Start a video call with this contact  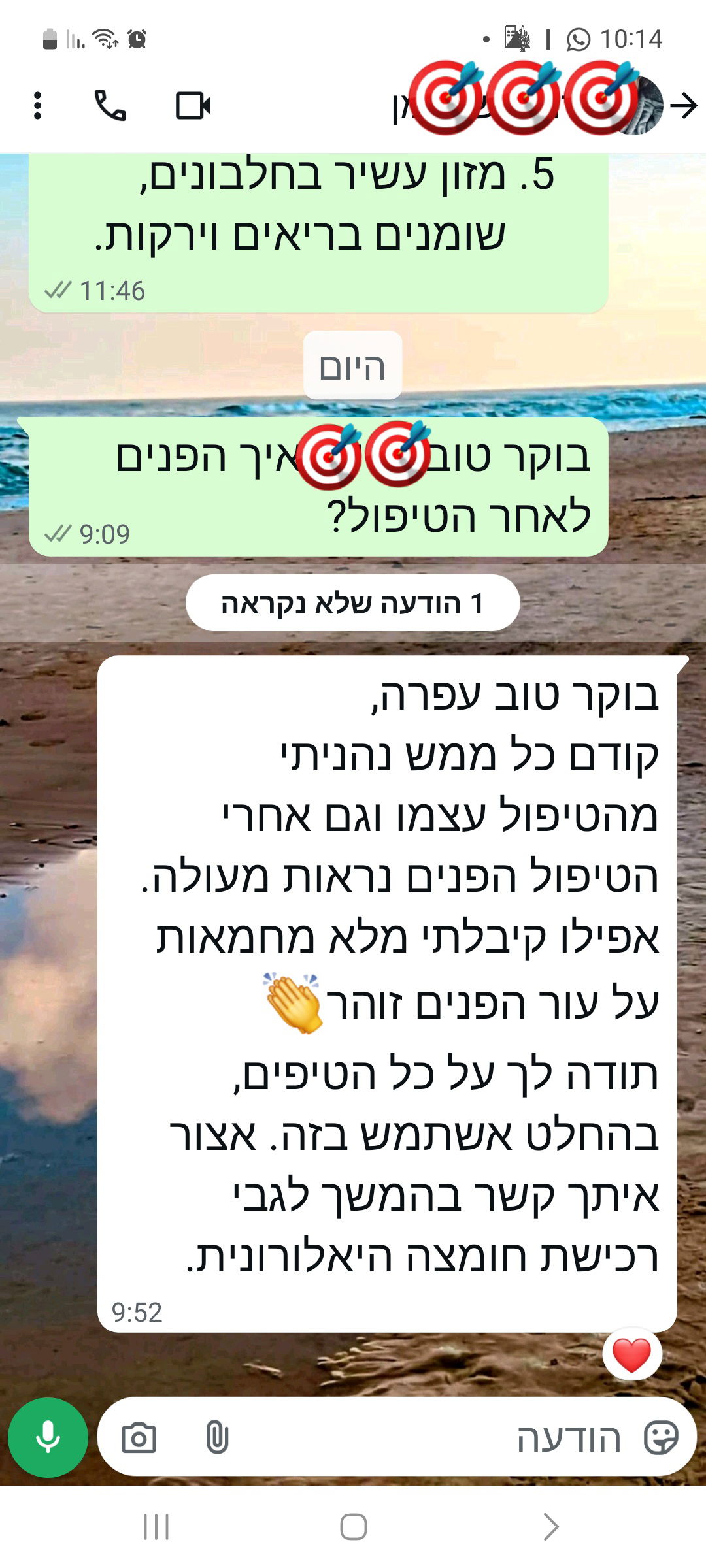pos(193,106)
